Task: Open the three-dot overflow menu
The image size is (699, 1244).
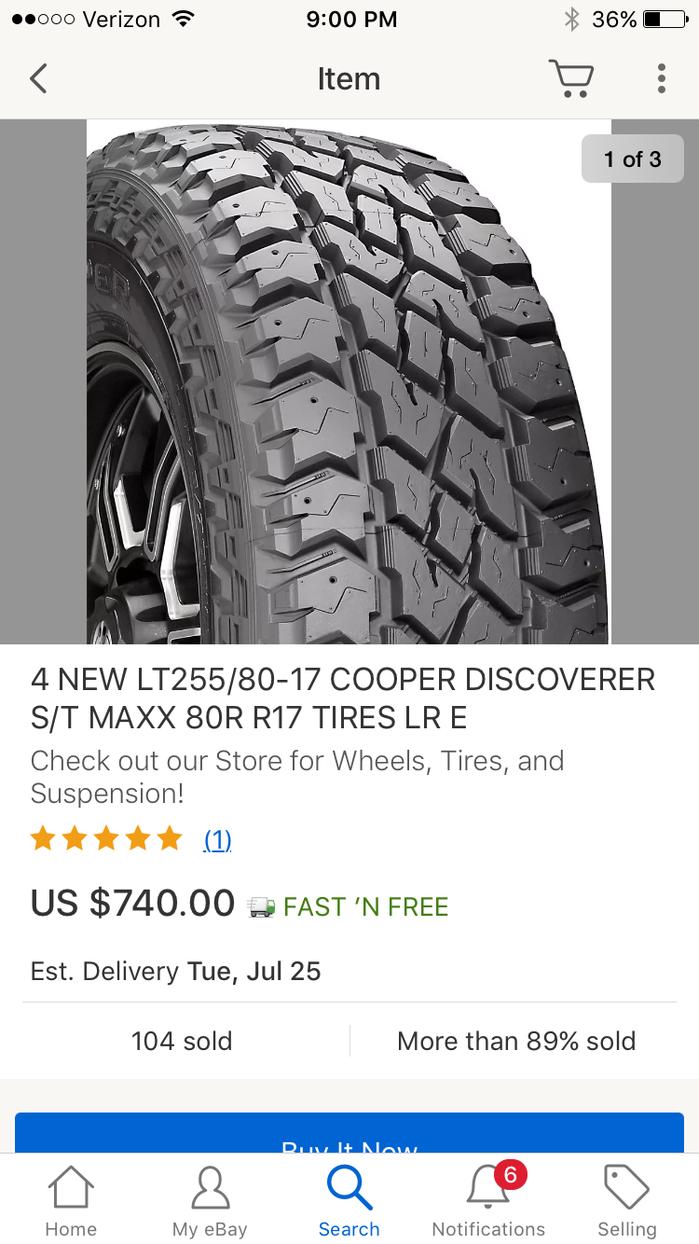Action: [661, 78]
